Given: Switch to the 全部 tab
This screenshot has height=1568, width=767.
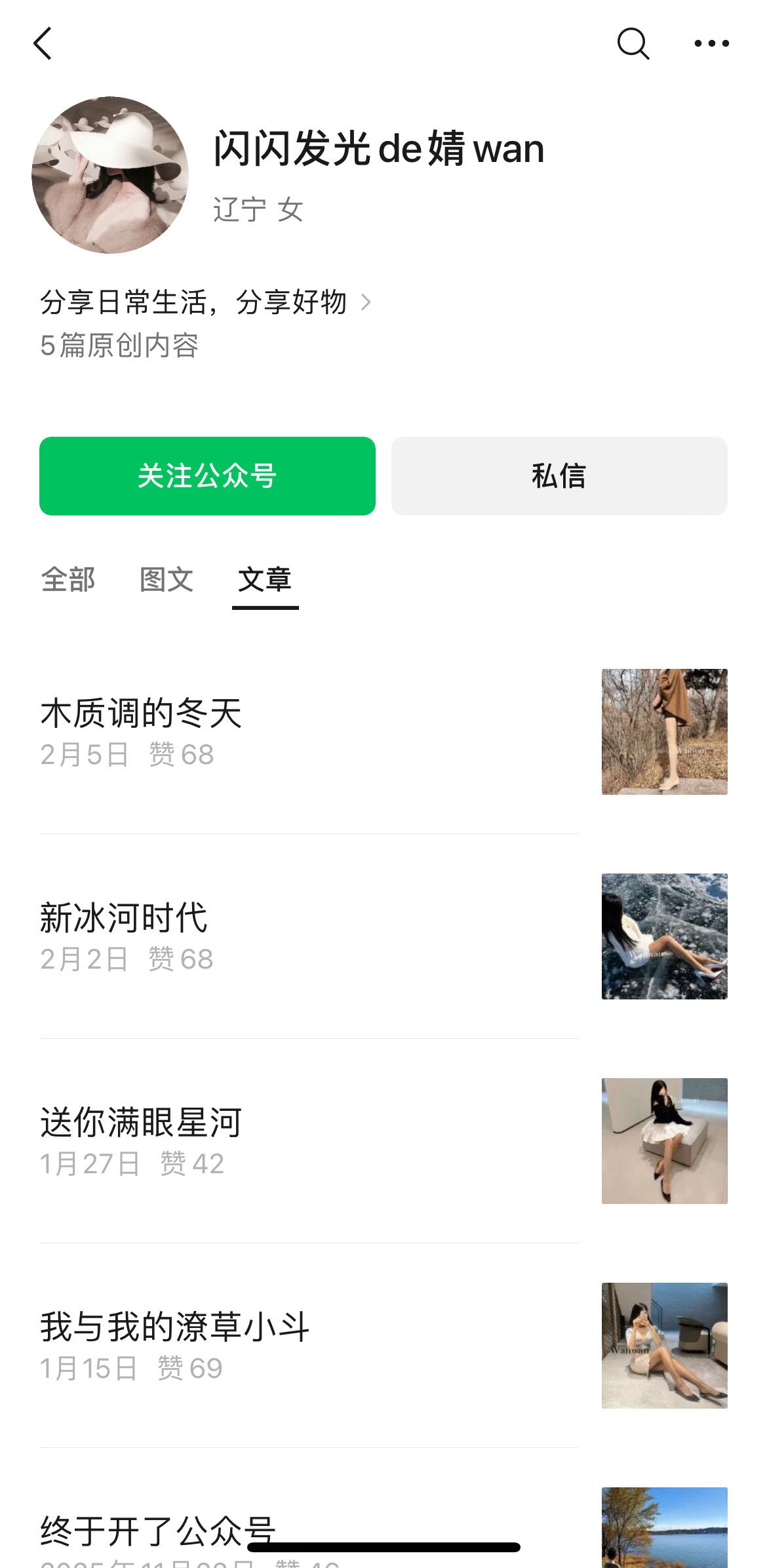Looking at the screenshot, I should click(x=68, y=580).
